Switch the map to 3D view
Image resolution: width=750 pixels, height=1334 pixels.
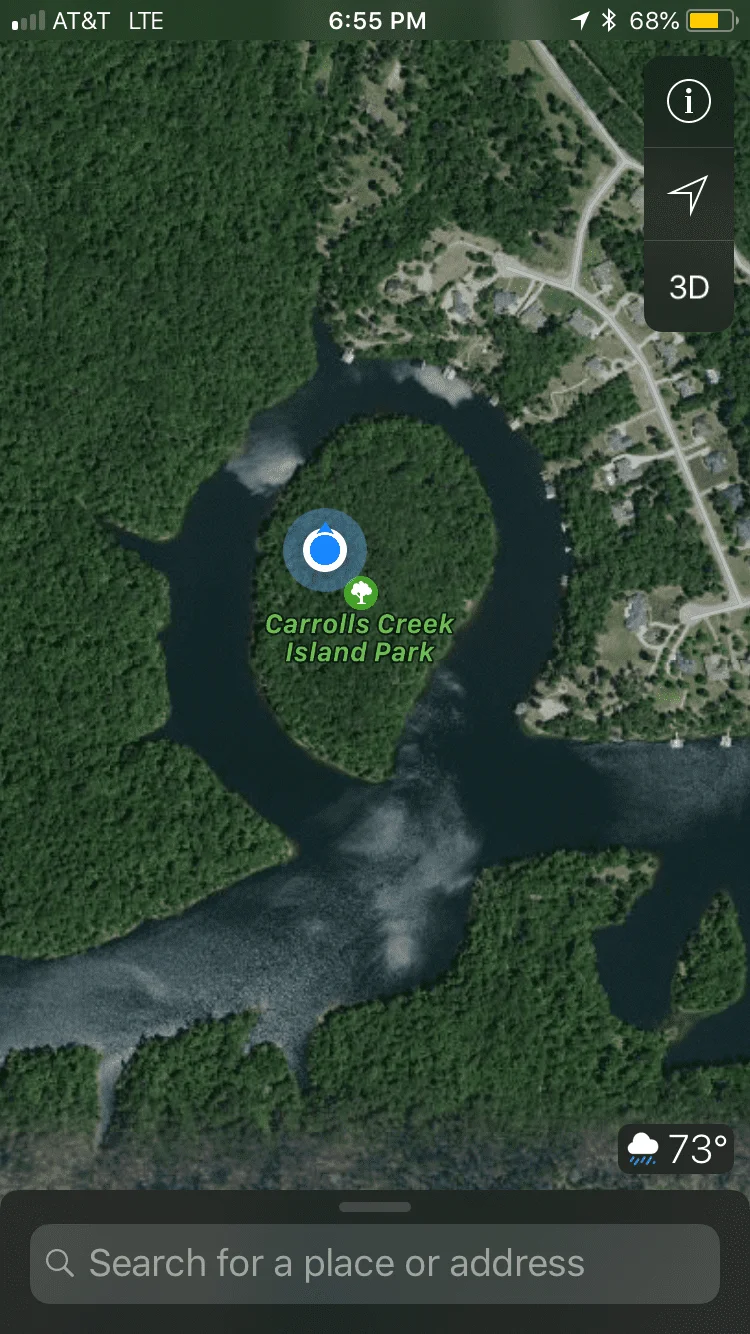coord(689,287)
